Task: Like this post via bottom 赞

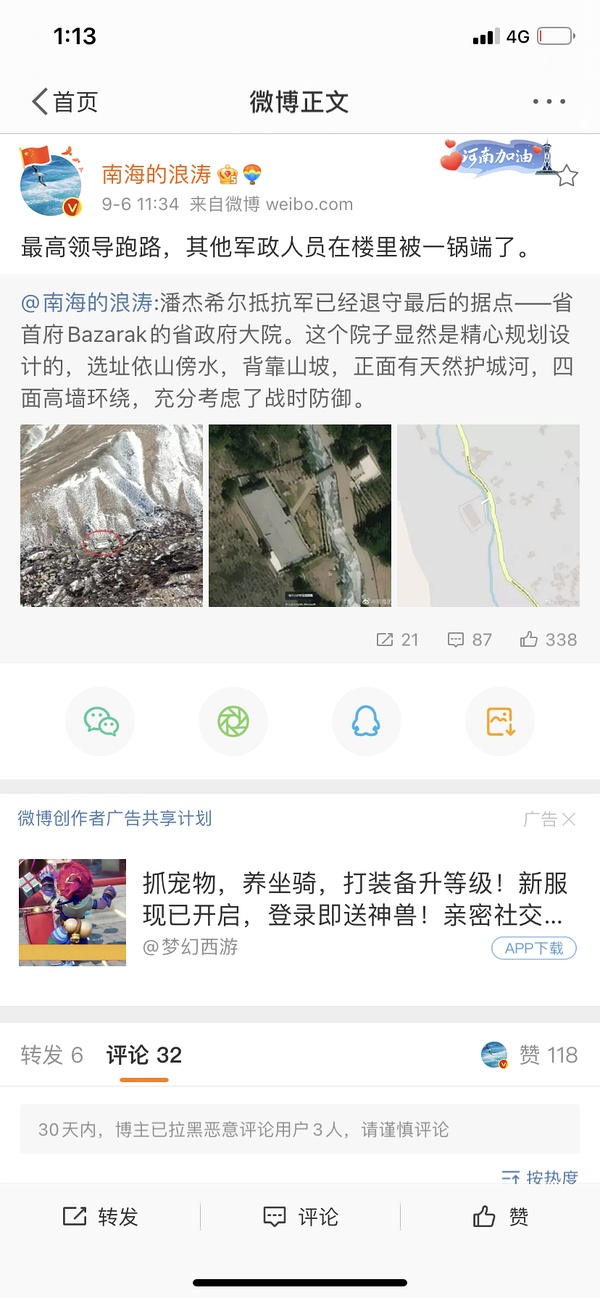Action: pyautogui.click(x=500, y=1216)
